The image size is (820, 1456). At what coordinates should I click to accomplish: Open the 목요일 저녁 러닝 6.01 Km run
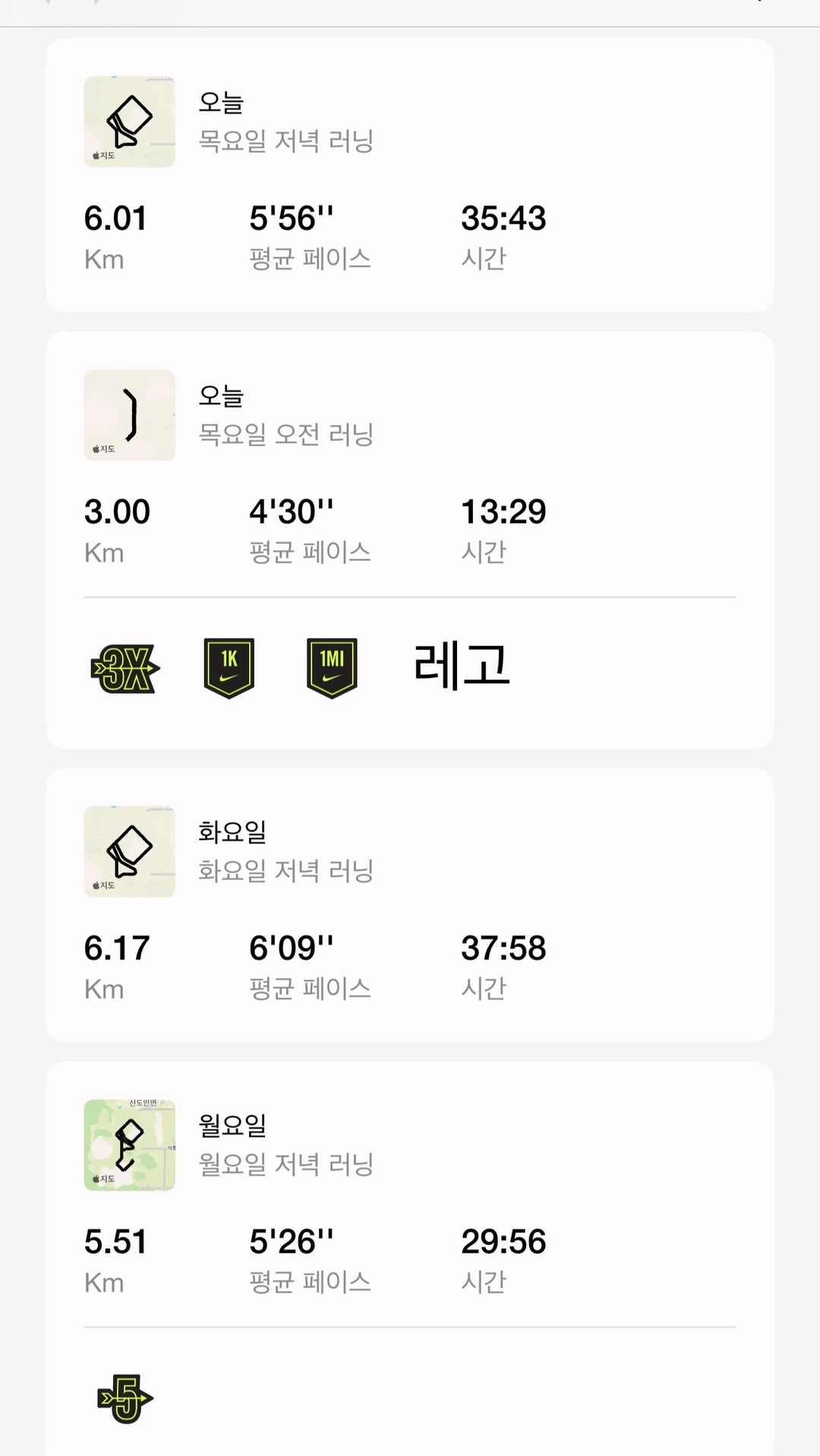[x=410, y=175]
